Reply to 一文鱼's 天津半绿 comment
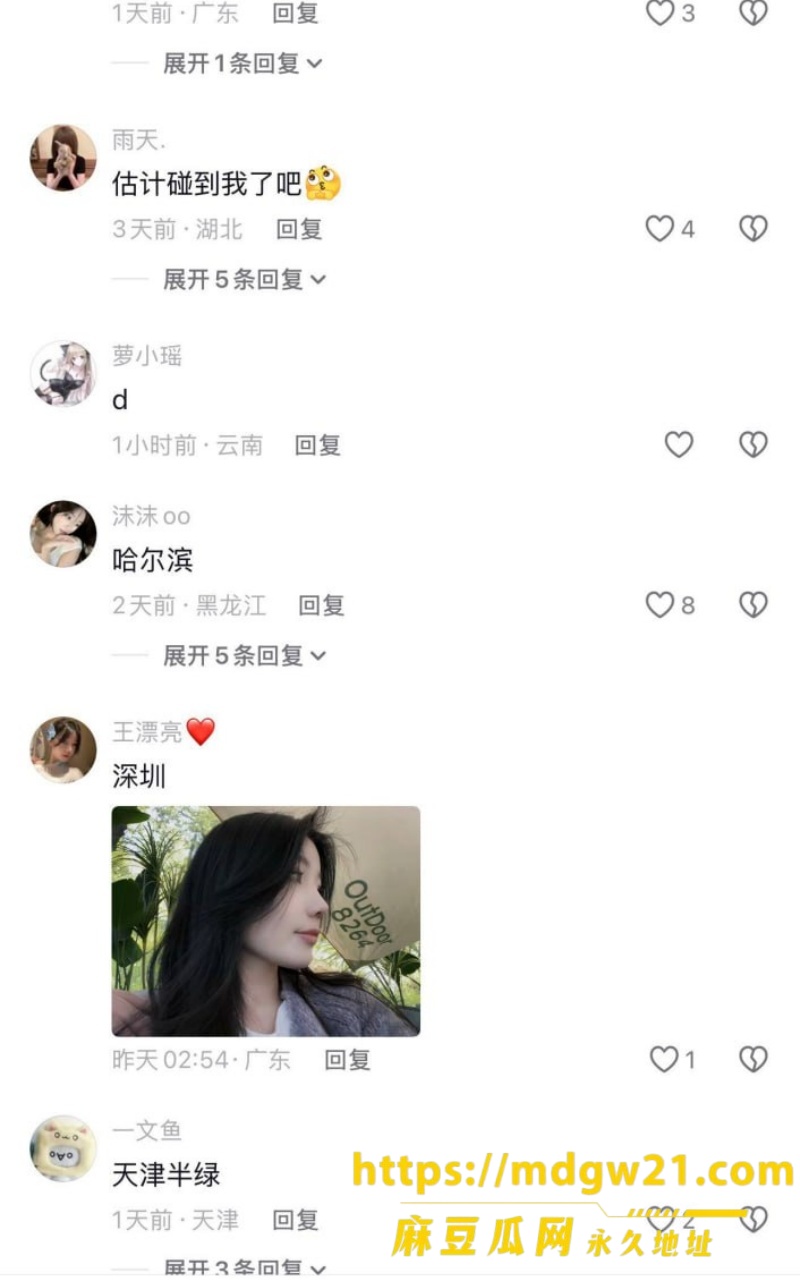Image resolution: width=800 pixels, height=1280 pixels. (x=296, y=1220)
